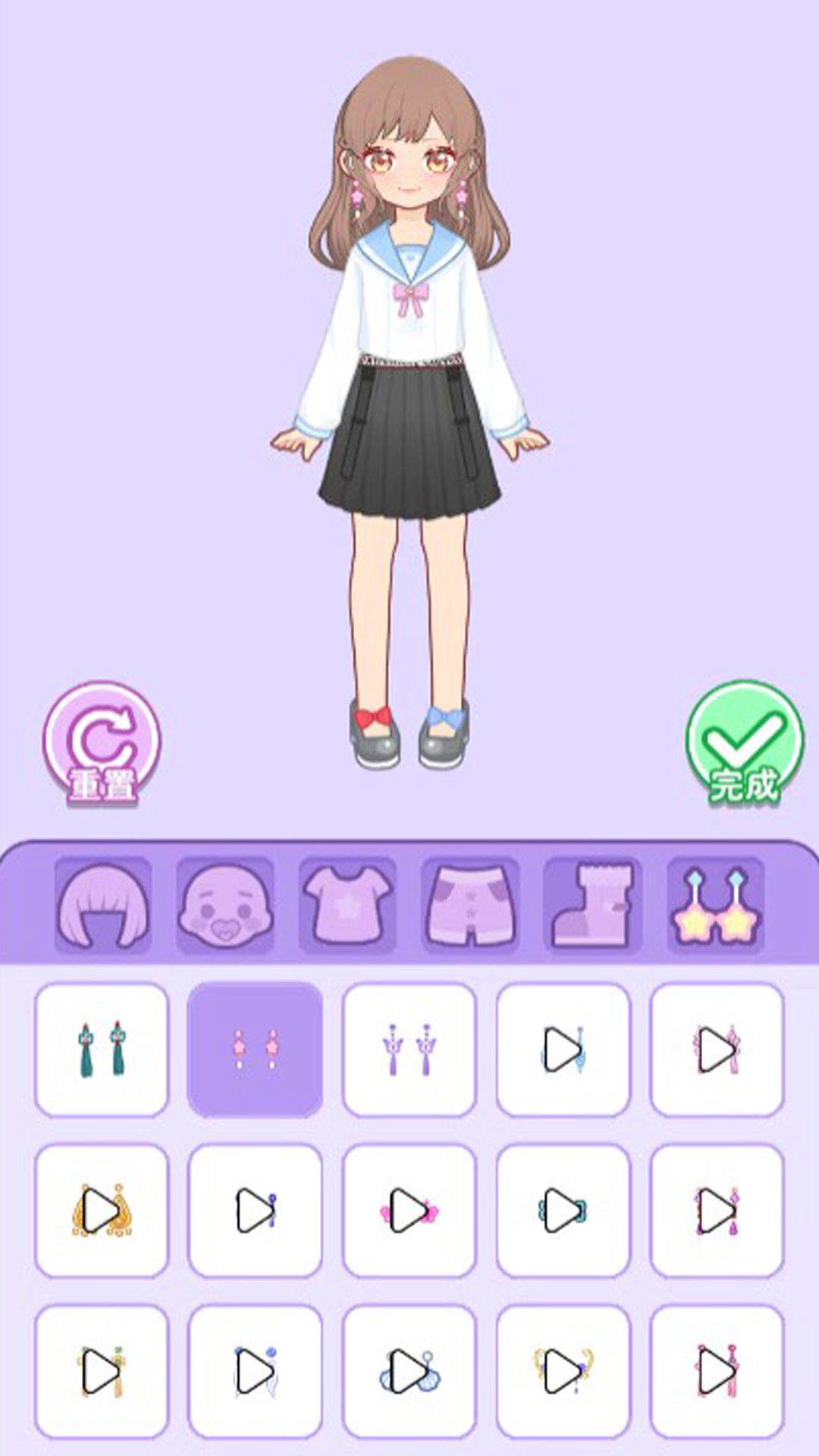819x1456 pixels.
Task: Open the boots shoes category tab
Action: tap(592, 904)
